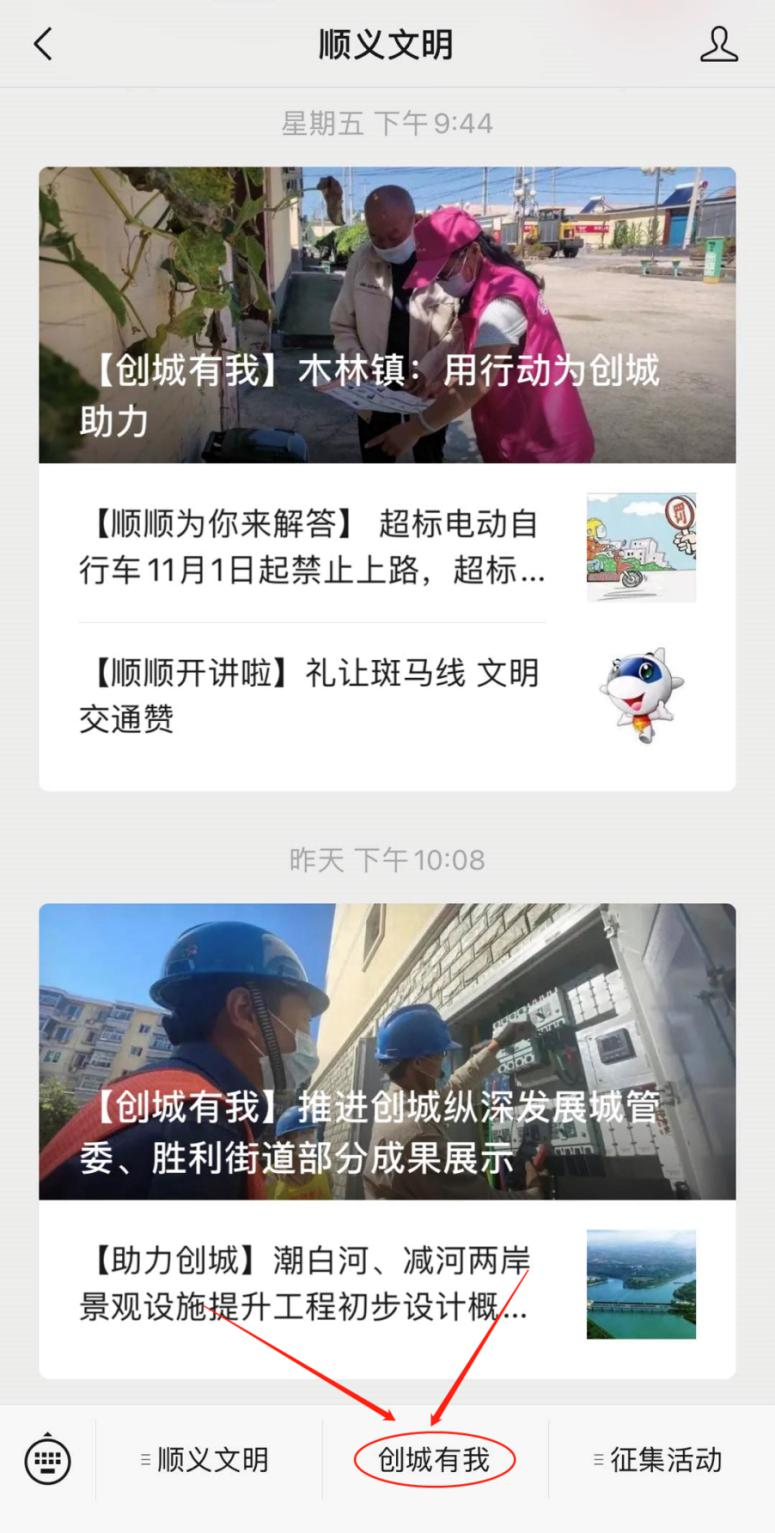Viewport: 775px width, 1533px height.
Task: Open the 礼让斑马线 文明交通赞 article
Action: tap(387, 696)
